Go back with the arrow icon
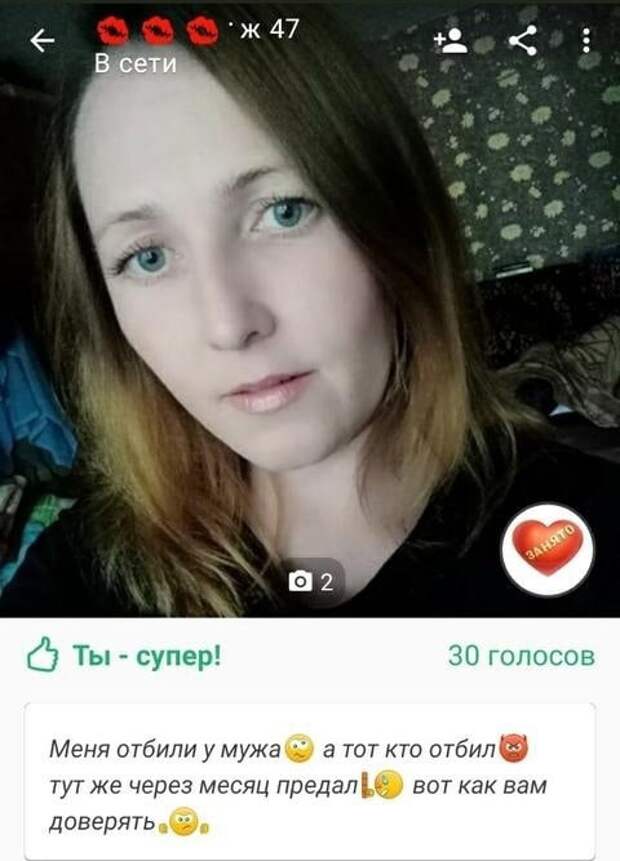 (41, 41)
